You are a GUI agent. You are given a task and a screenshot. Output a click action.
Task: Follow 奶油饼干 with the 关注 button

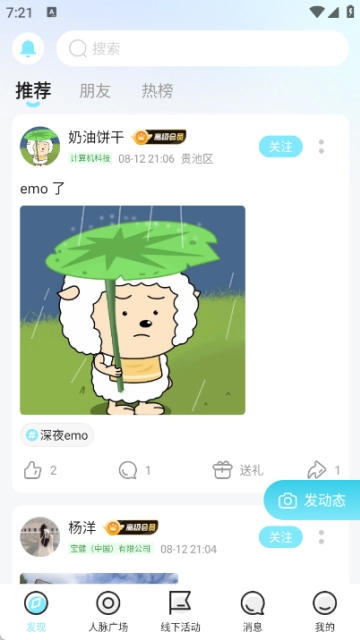[x=281, y=147]
